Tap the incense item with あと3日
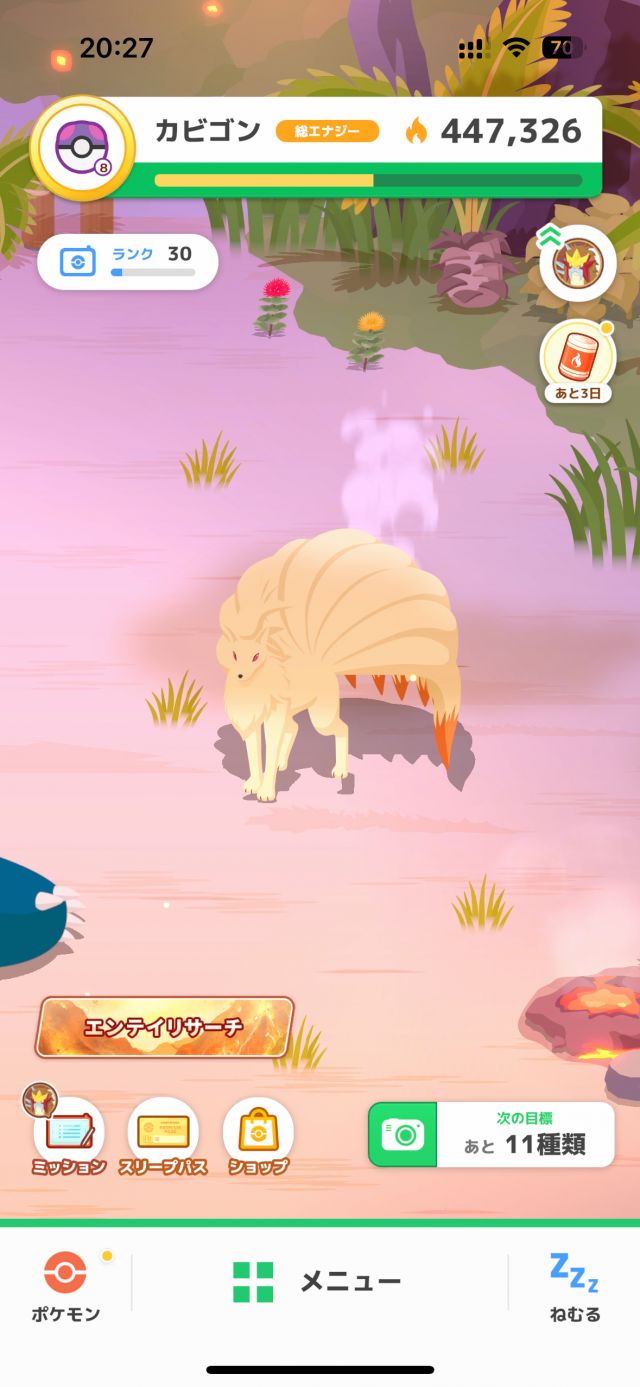The width and height of the screenshot is (640, 1387). (x=578, y=362)
